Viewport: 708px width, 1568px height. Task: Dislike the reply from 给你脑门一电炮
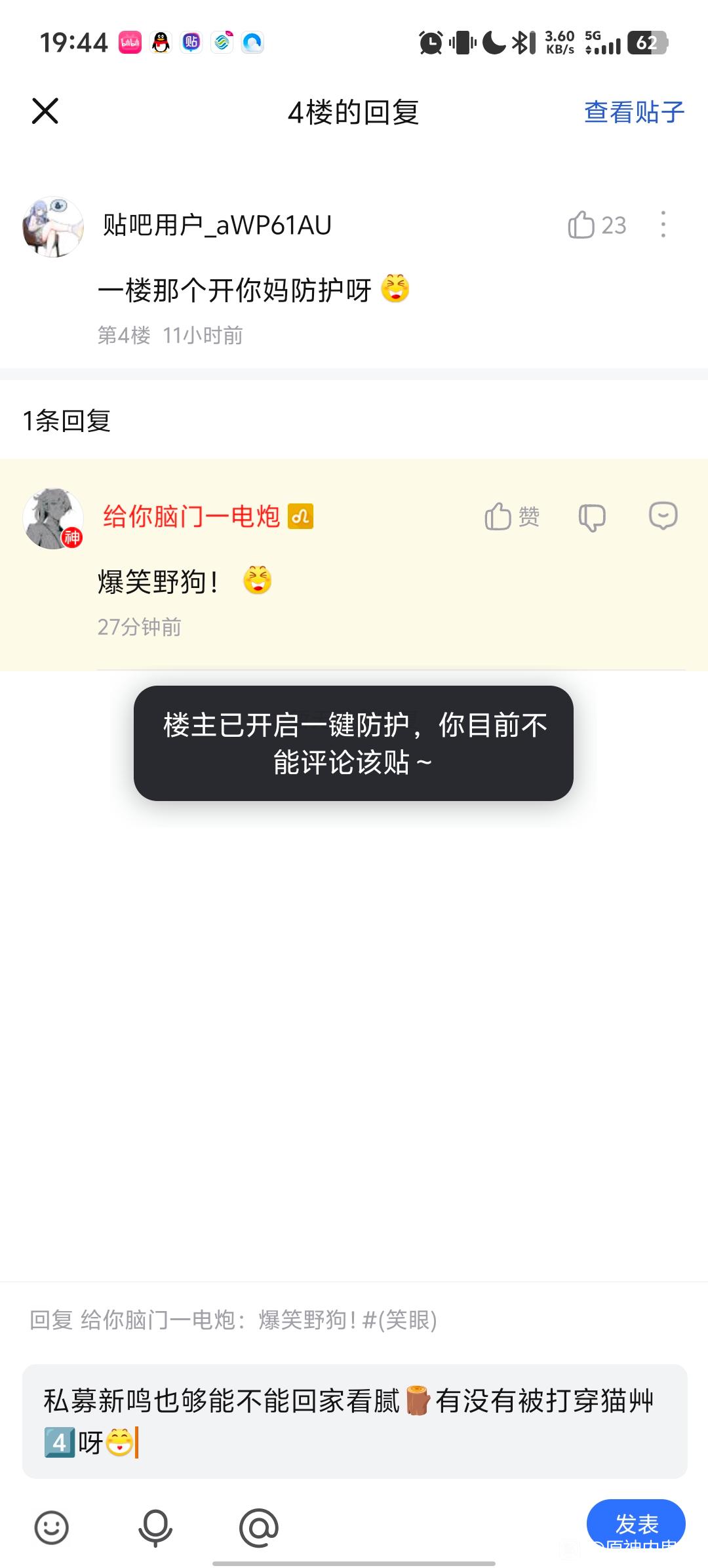[x=592, y=517]
